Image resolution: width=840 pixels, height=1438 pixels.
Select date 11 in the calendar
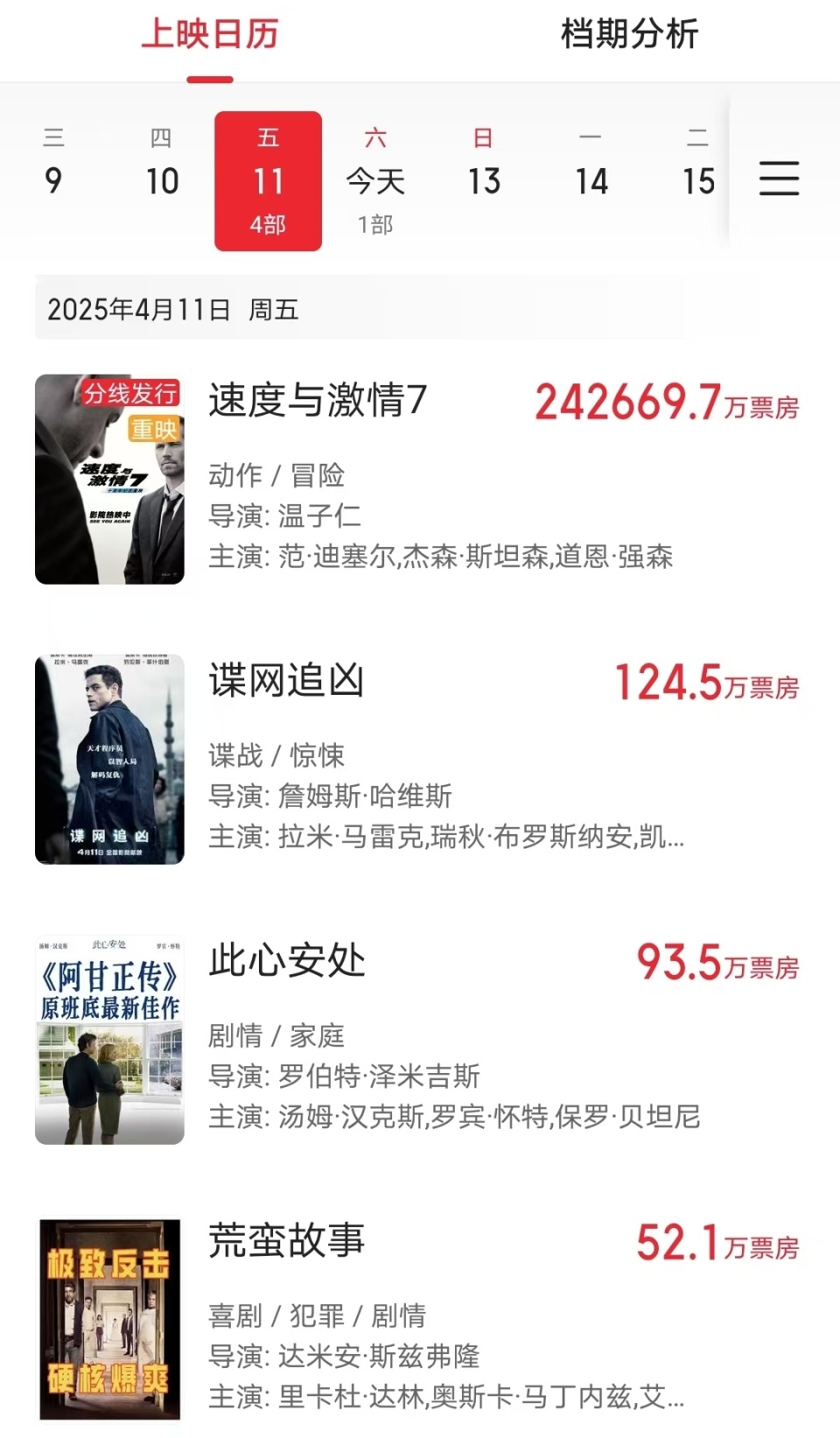point(269,179)
